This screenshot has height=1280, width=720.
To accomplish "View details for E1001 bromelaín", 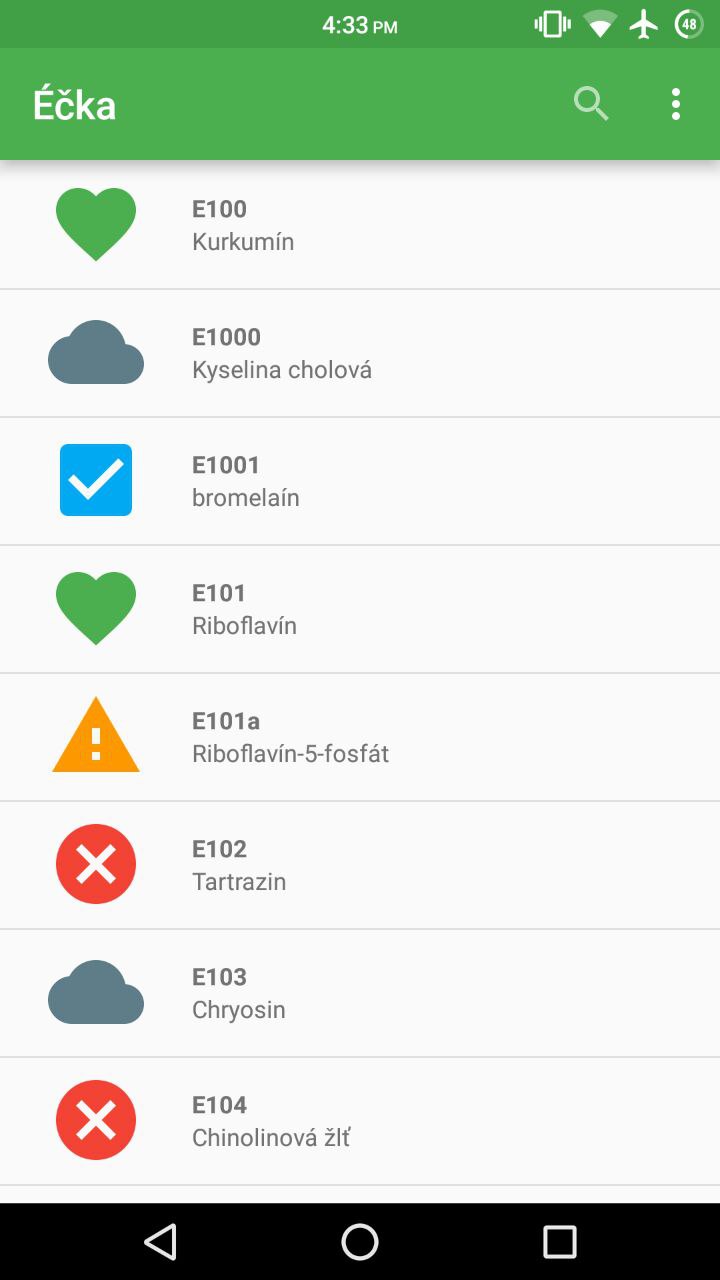I will click(x=360, y=481).
